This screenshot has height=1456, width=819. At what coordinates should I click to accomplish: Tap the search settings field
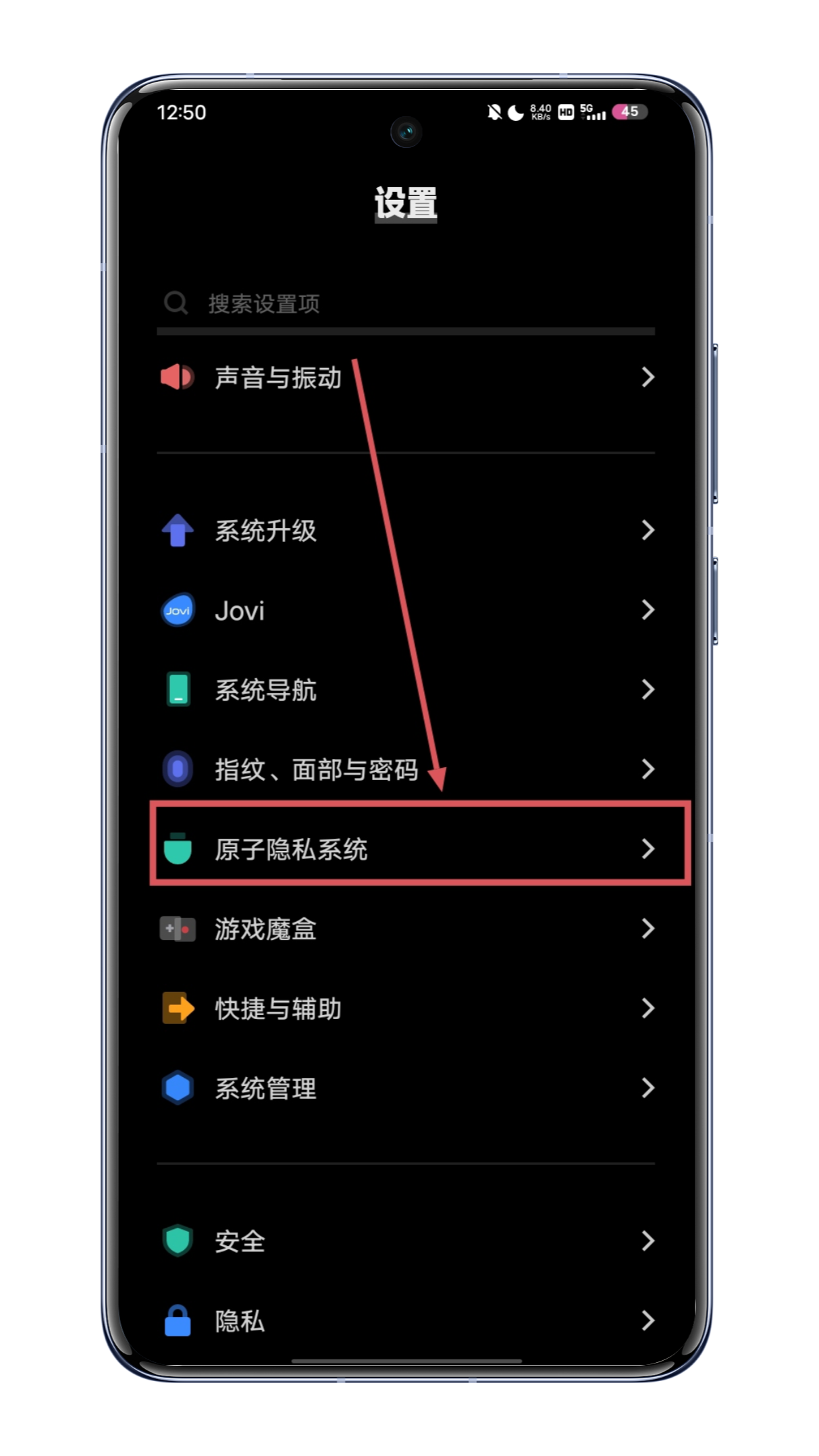click(x=405, y=303)
